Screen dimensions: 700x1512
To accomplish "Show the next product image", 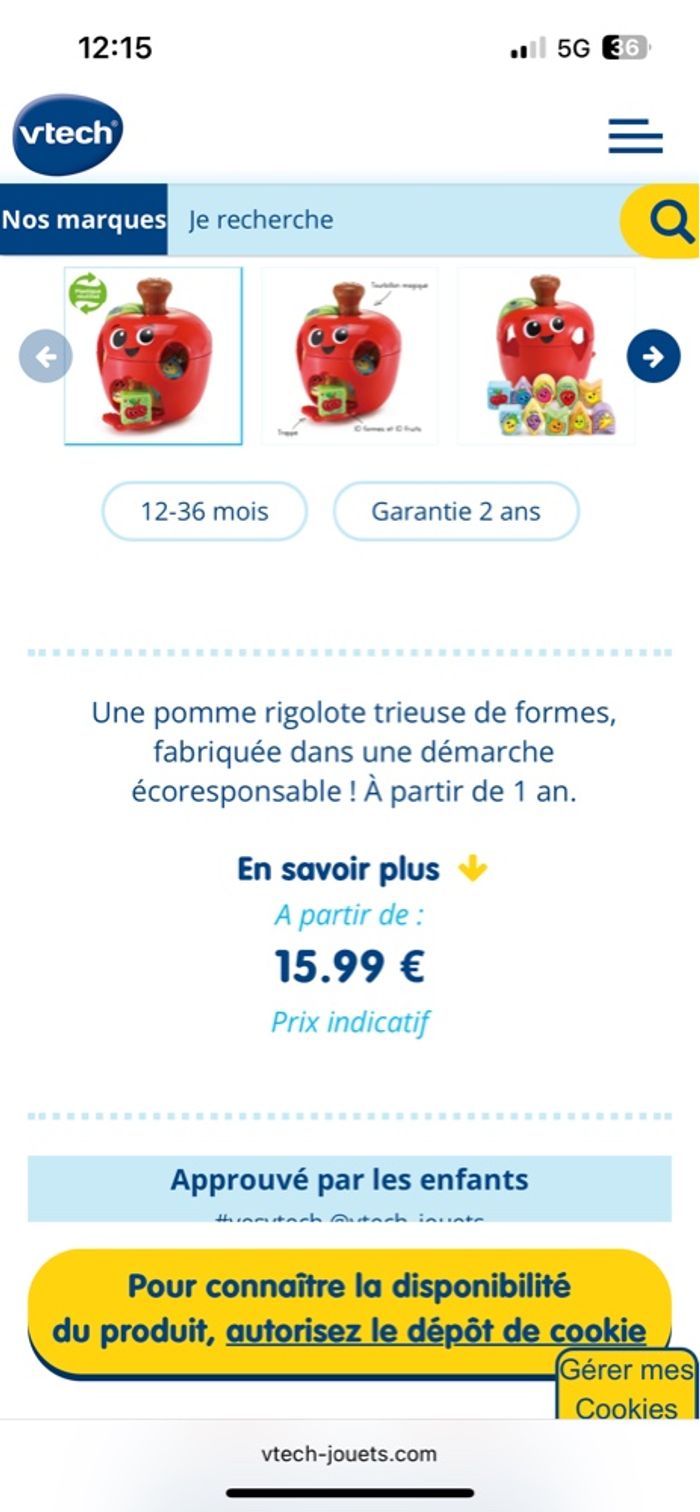I will coord(653,356).
